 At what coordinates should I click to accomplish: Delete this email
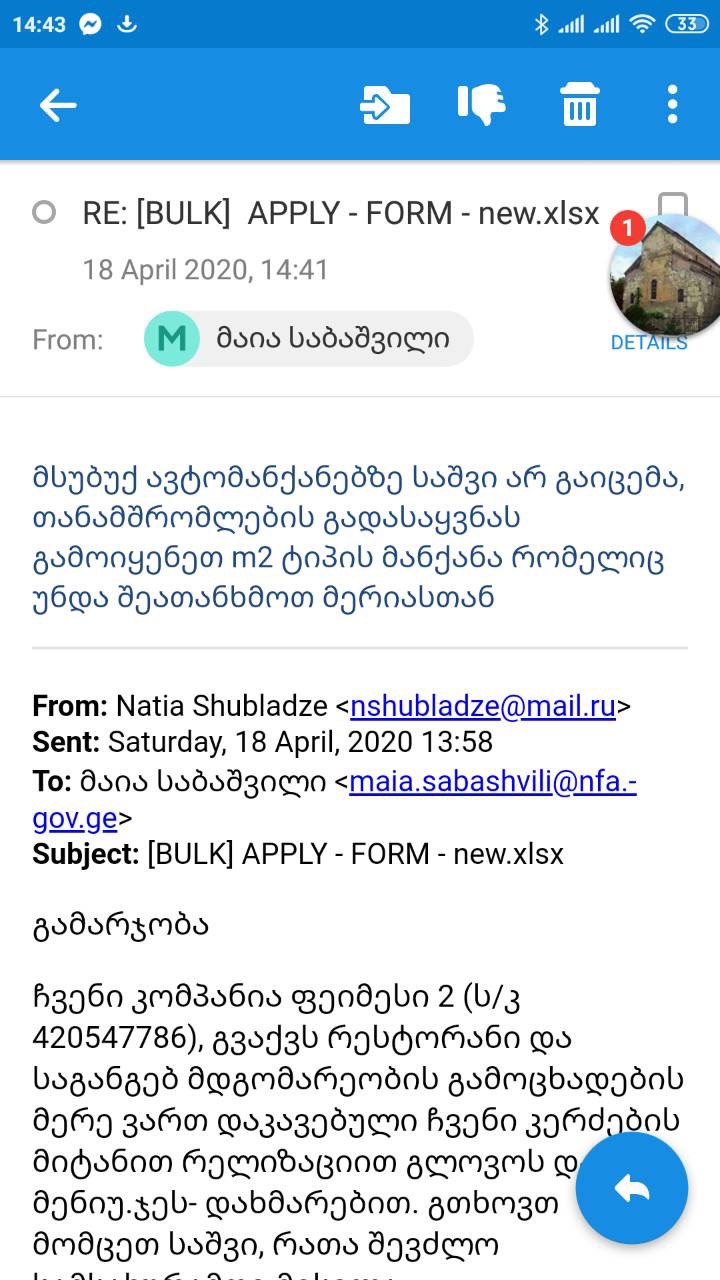(579, 104)
